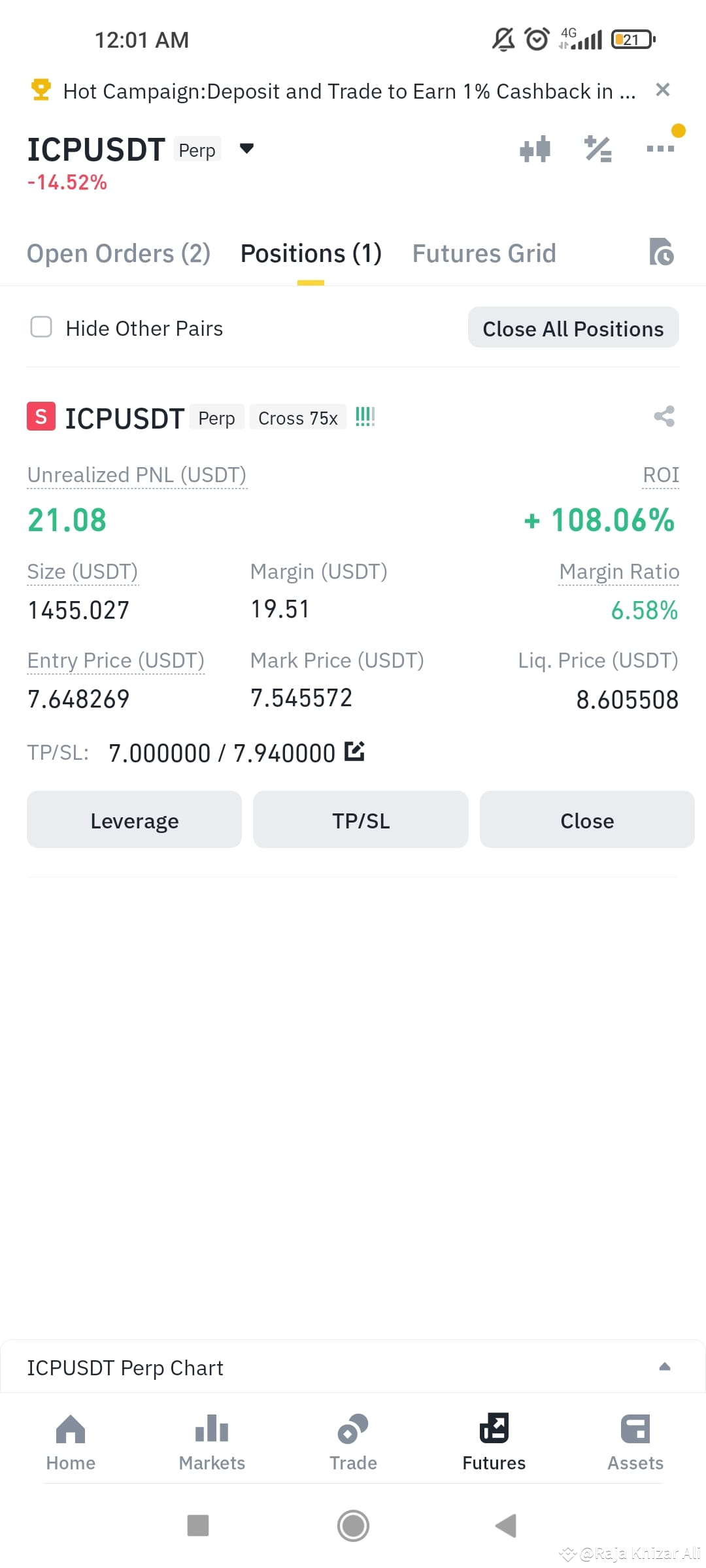Enable the Hide Other Pairs checkbox
Image resolution: width=706 pixels, height=1568 pixels.
41,327
